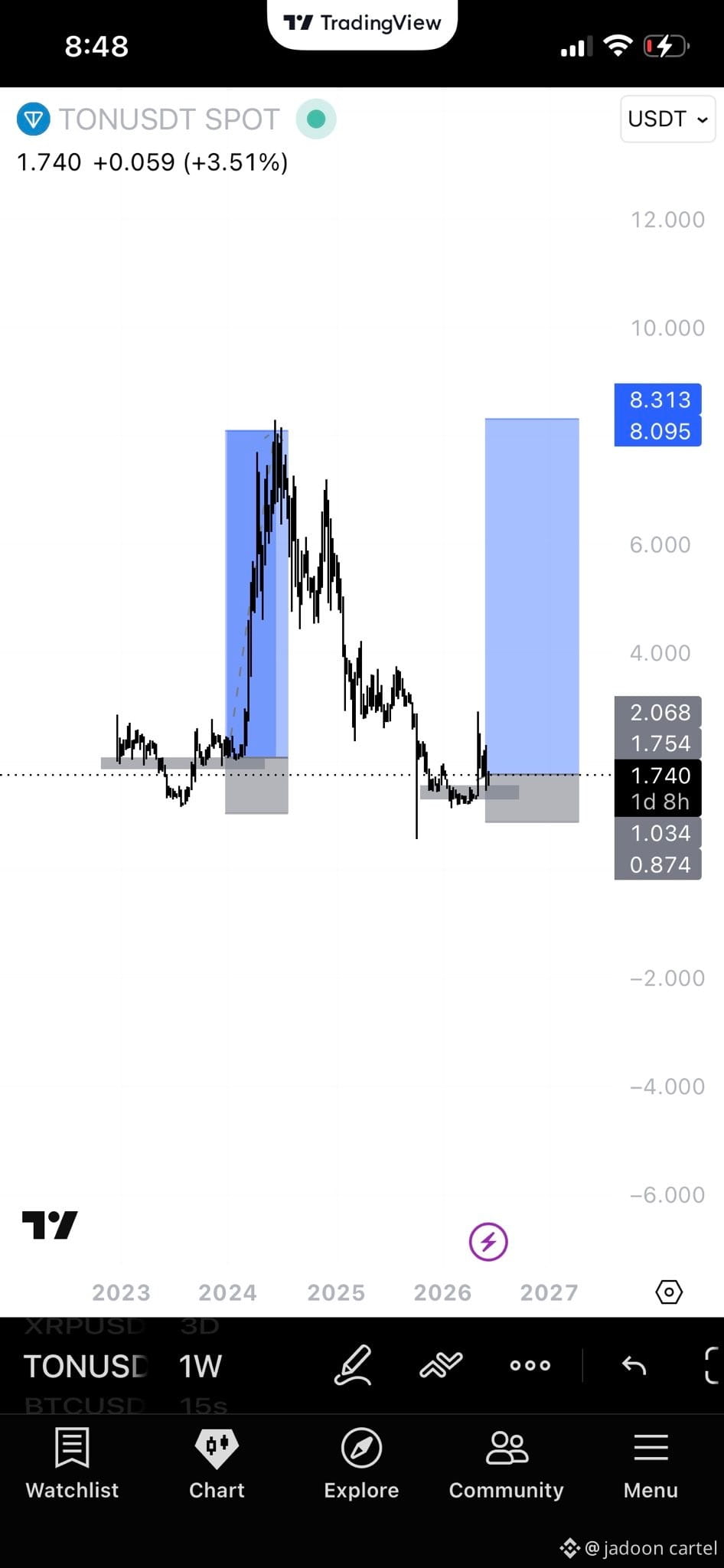Tap the purple lightning event marker

click(488, 1241)
